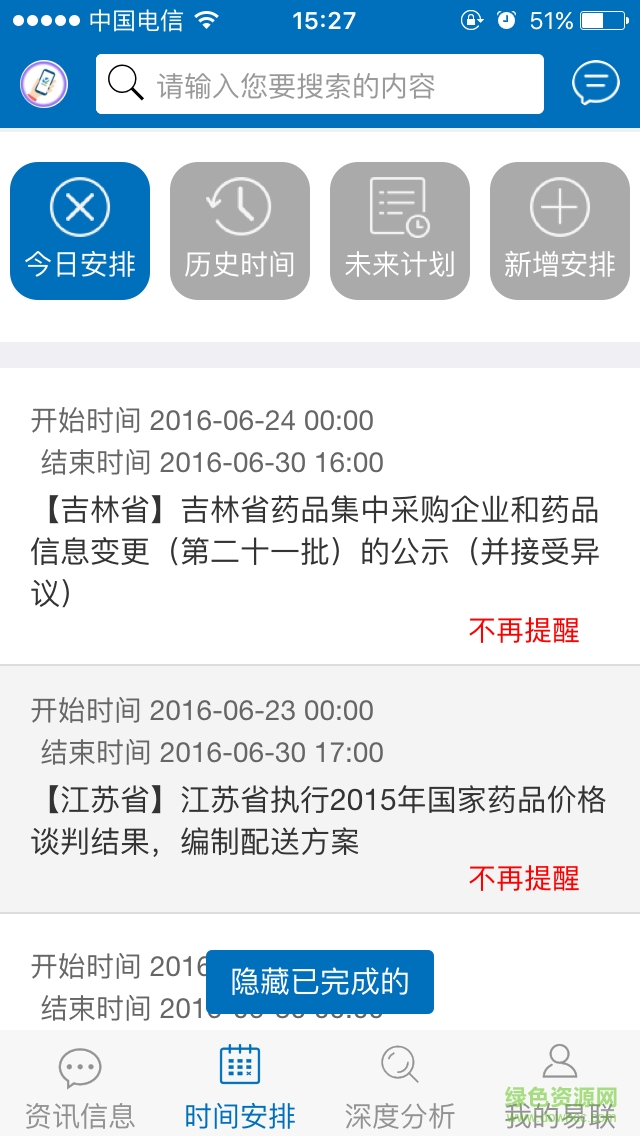
Task: Select the 今日安排 filter
Action: point(80,231)
